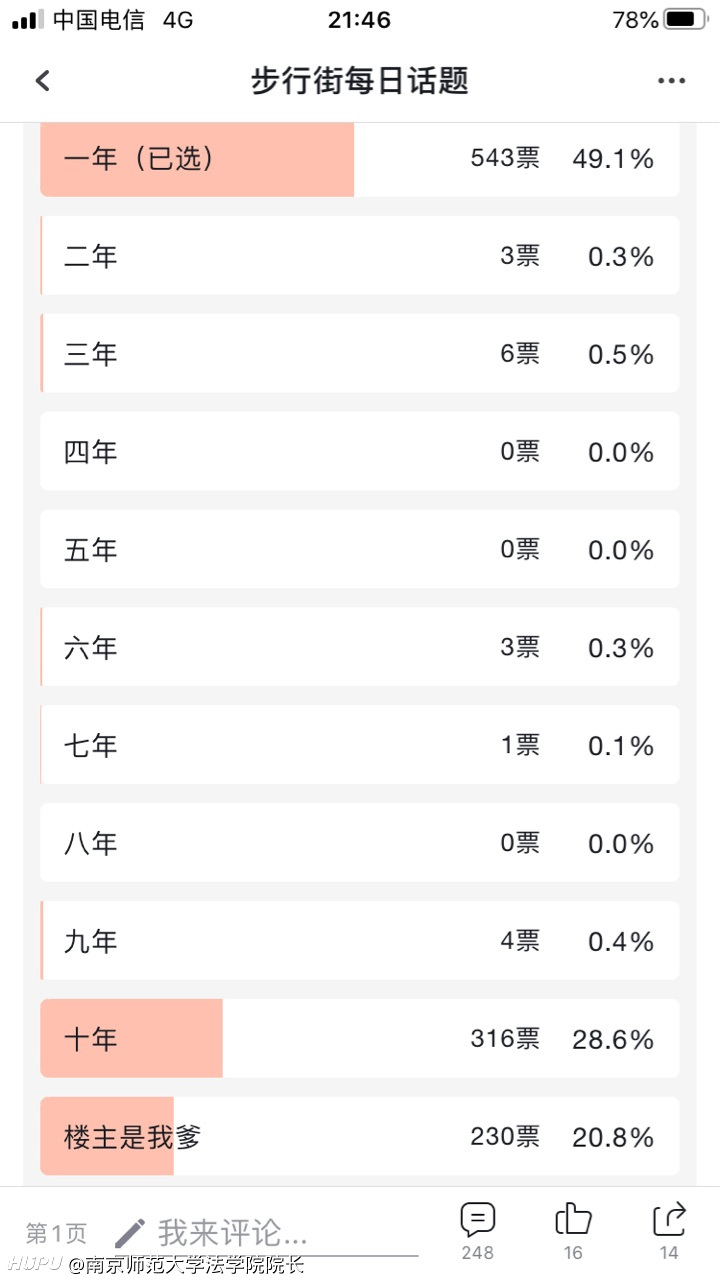Select the 楼主是我爹 poll option
720x1280 pixels.
click(x=360, y=1137)
